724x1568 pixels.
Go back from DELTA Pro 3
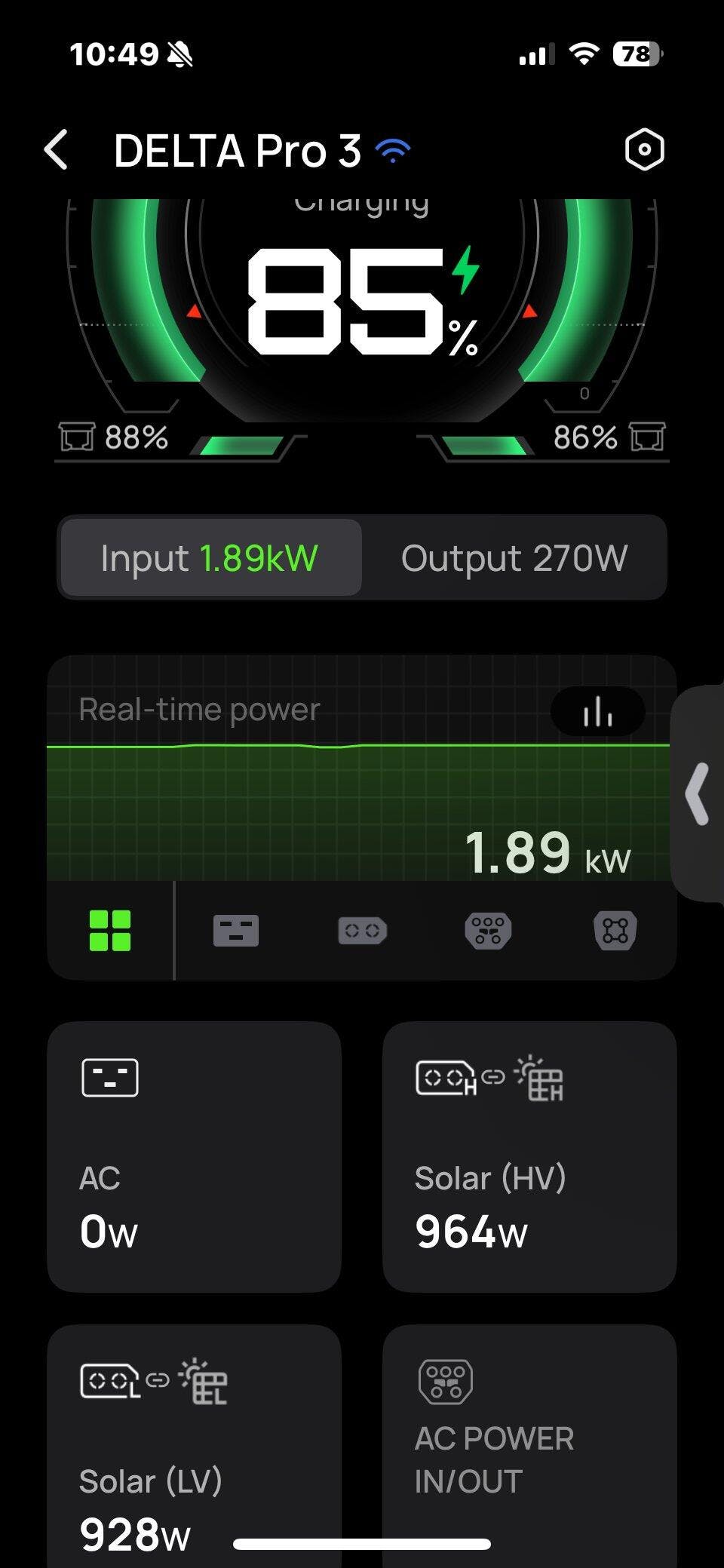57,149
